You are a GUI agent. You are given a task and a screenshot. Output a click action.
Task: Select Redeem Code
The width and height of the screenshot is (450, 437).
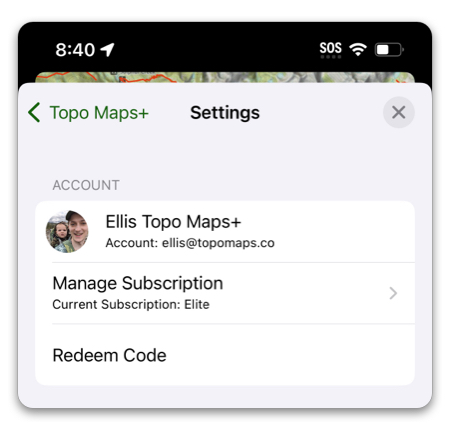point(225,355)
